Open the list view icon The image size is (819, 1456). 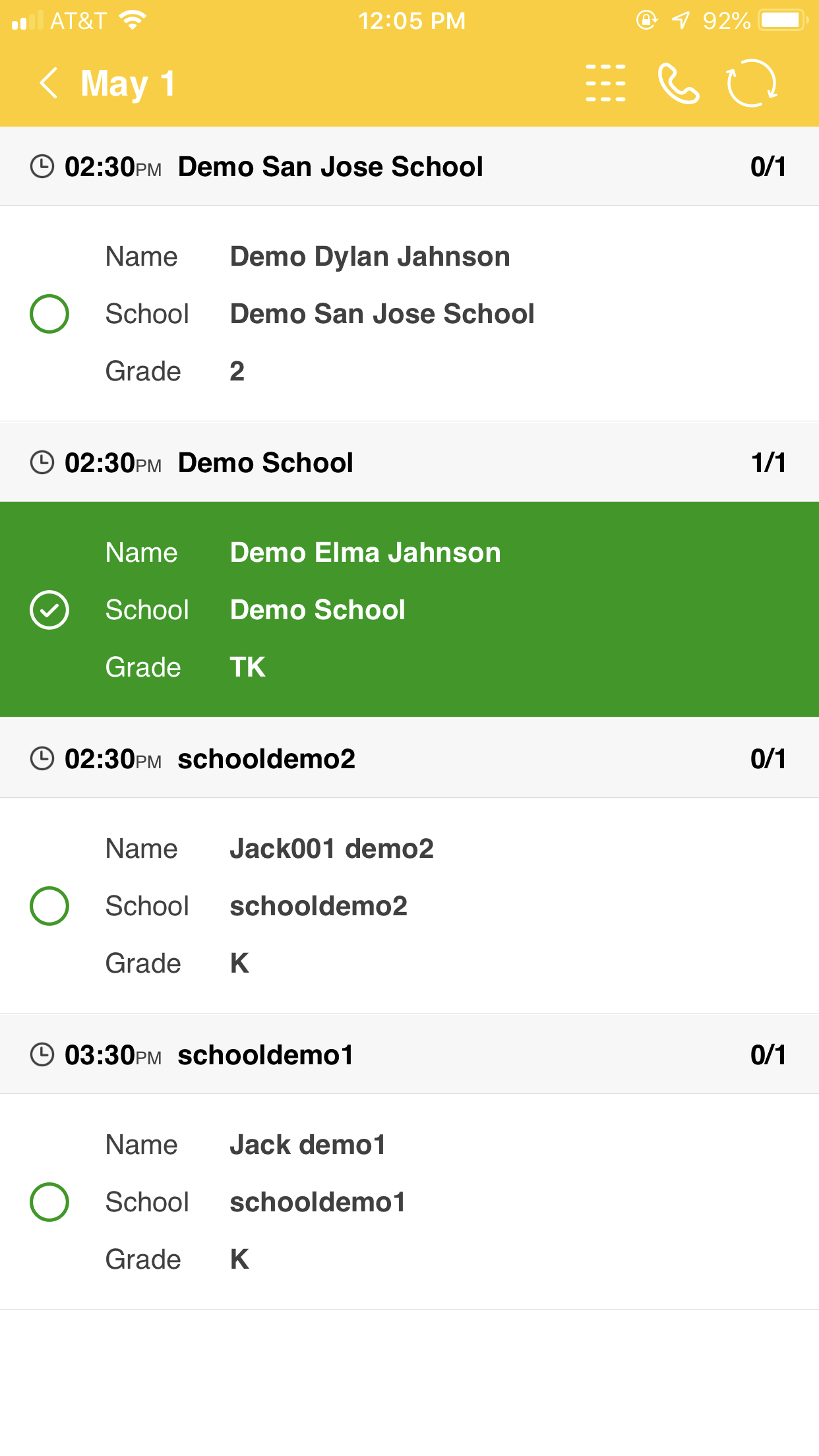tap(605, 84)
